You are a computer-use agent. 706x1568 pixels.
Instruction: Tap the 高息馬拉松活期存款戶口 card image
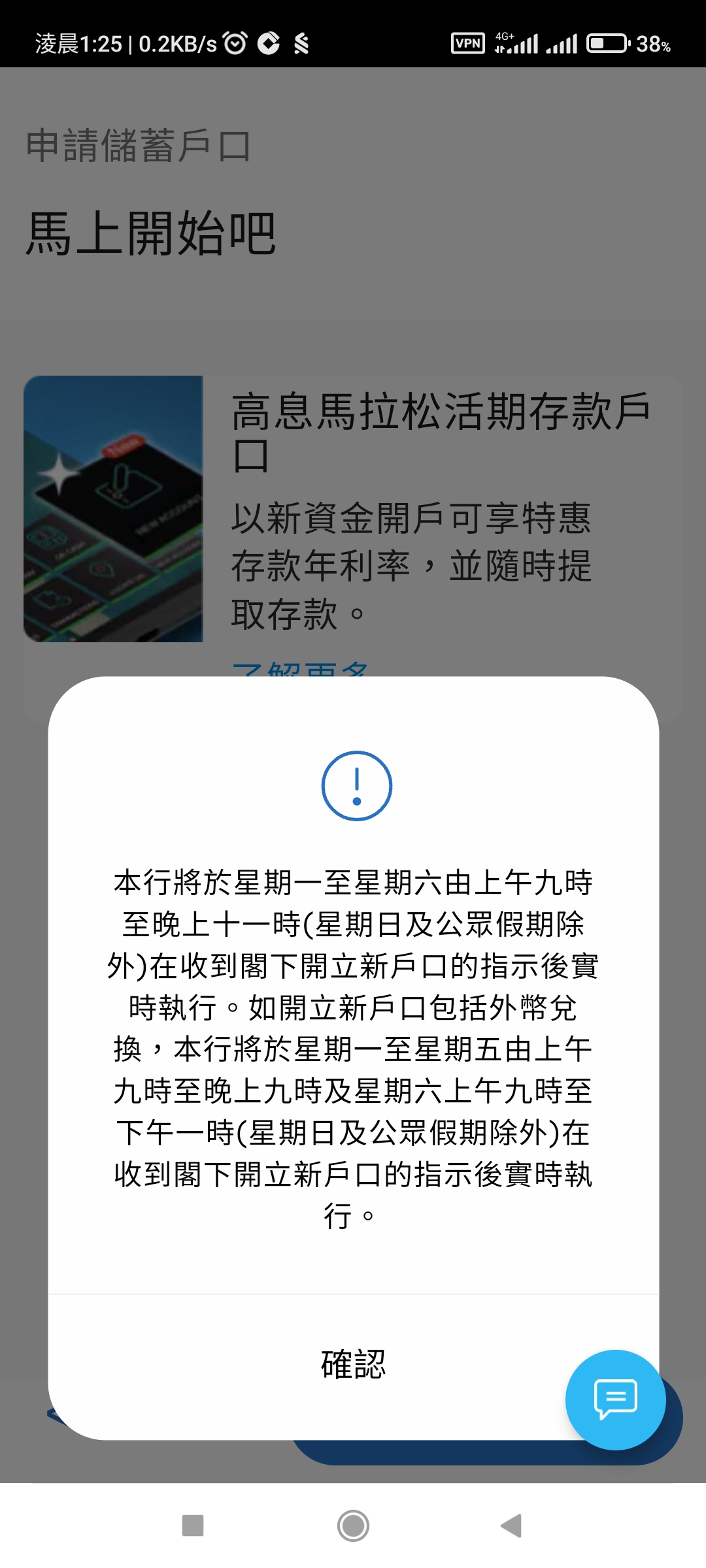click(114, 510)
